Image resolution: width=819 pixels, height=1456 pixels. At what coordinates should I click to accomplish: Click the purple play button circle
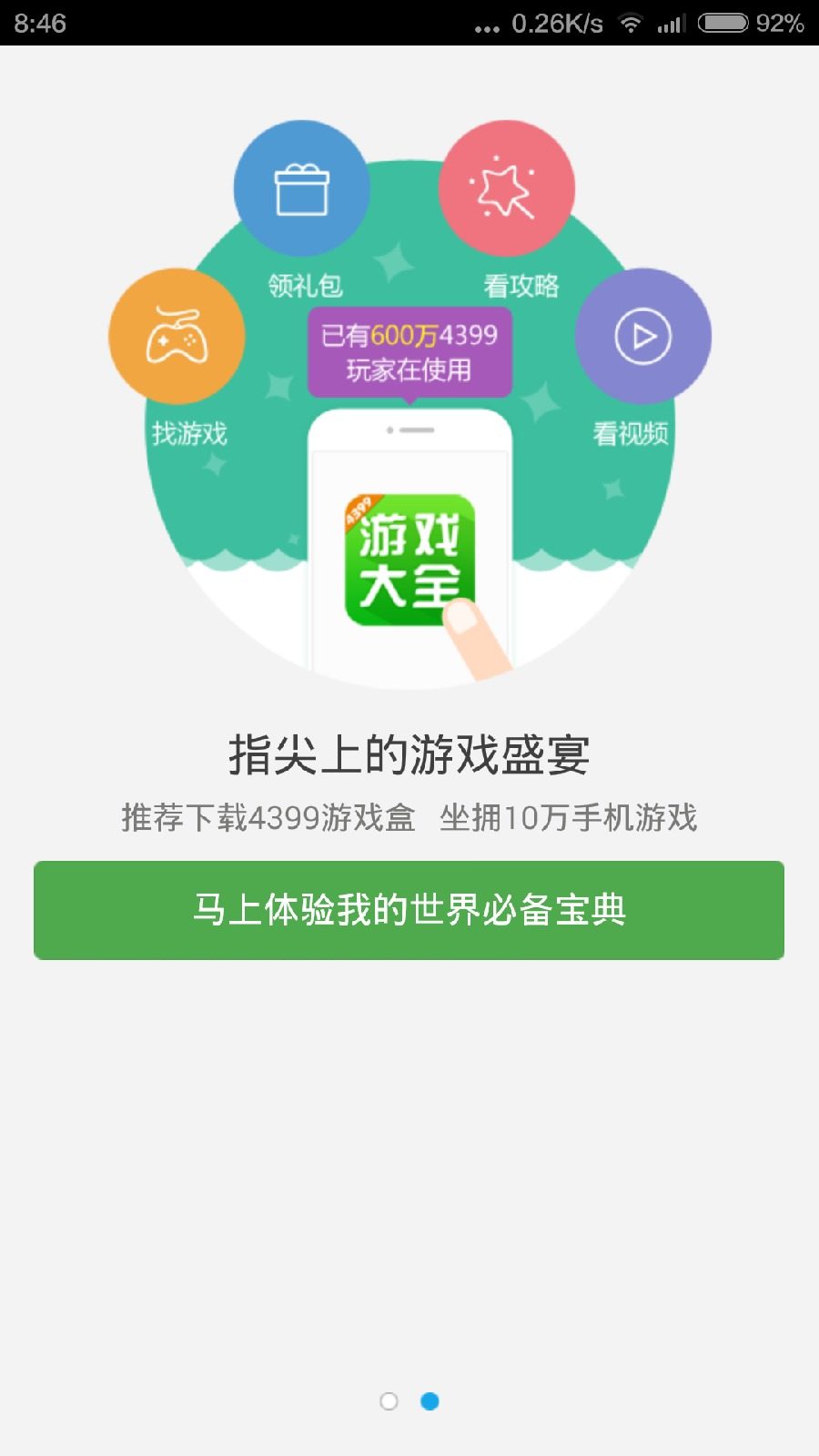pyautogui.click(x=642, y=335)
